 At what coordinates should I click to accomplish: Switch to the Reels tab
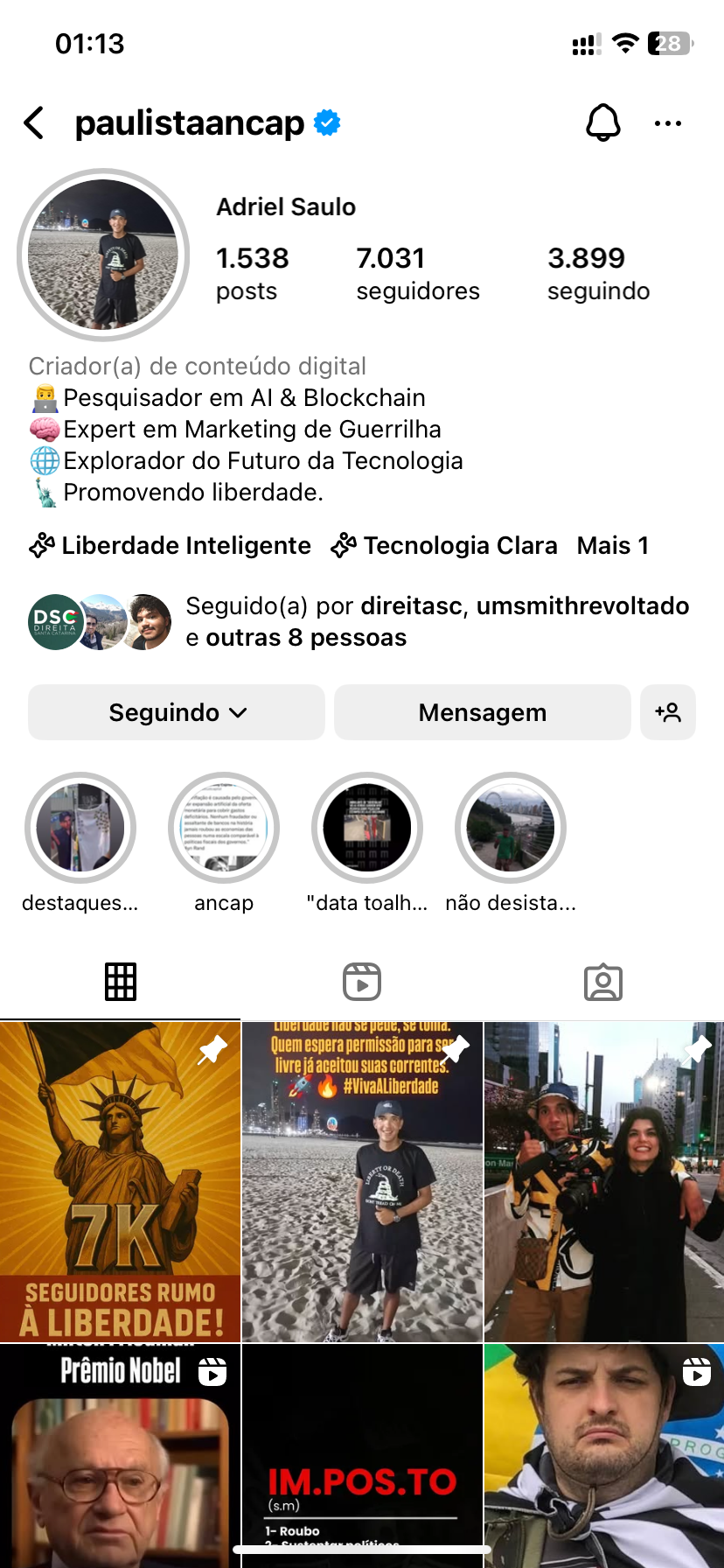[x=362, y=982]
